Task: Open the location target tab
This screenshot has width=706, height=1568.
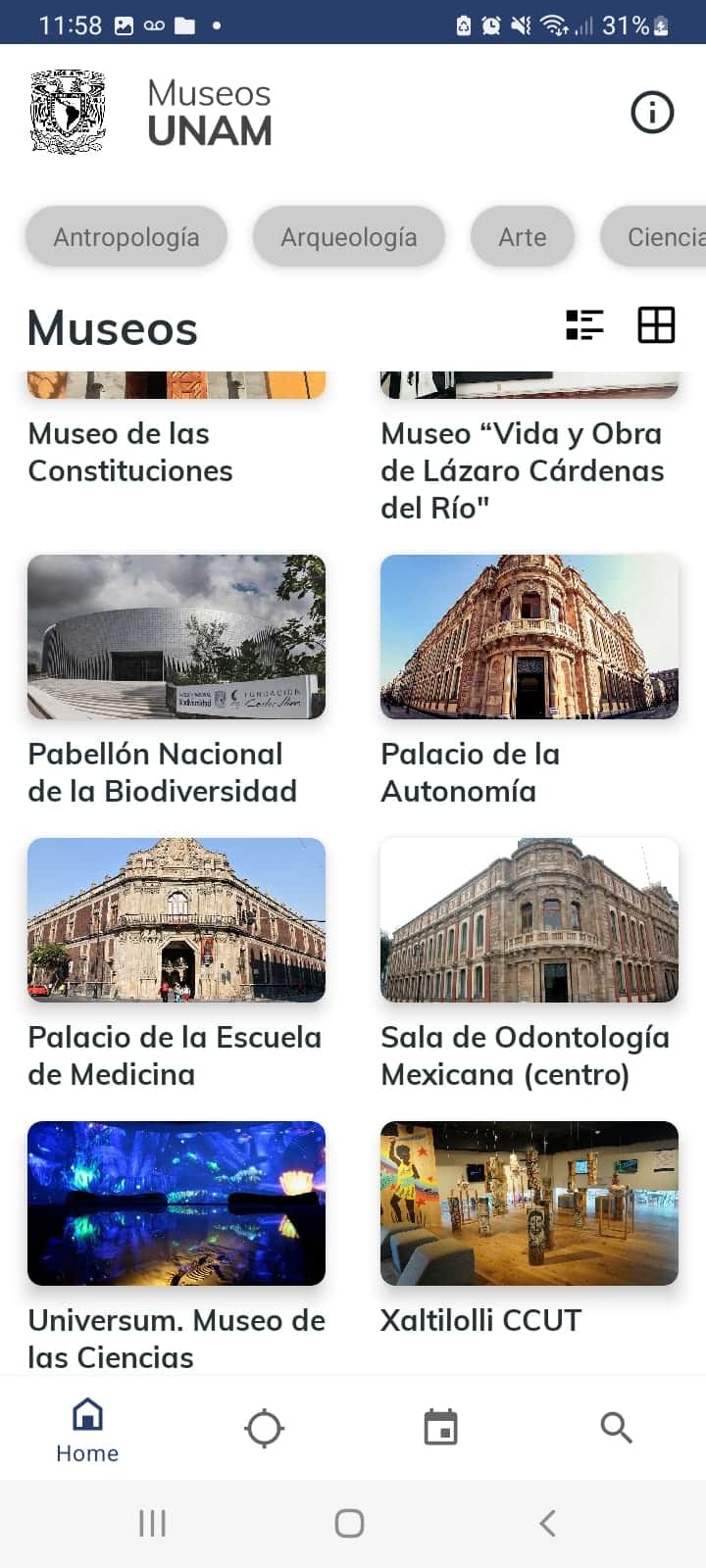Action: tap(264, 1428)
